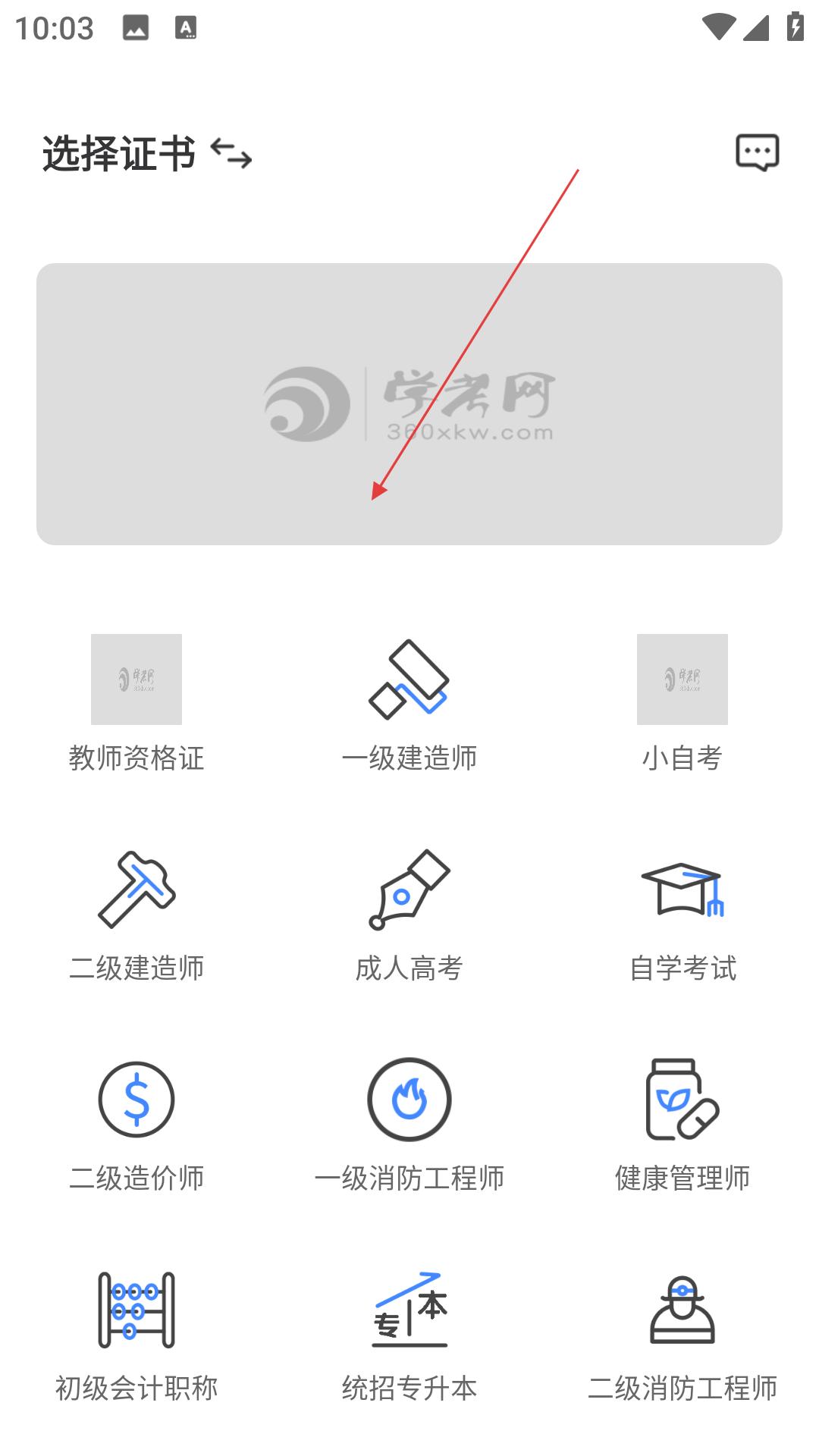Open 自学考试 category
Image resolution: width=819 pixels, height=1456 pixels.
tap(682, 915)
